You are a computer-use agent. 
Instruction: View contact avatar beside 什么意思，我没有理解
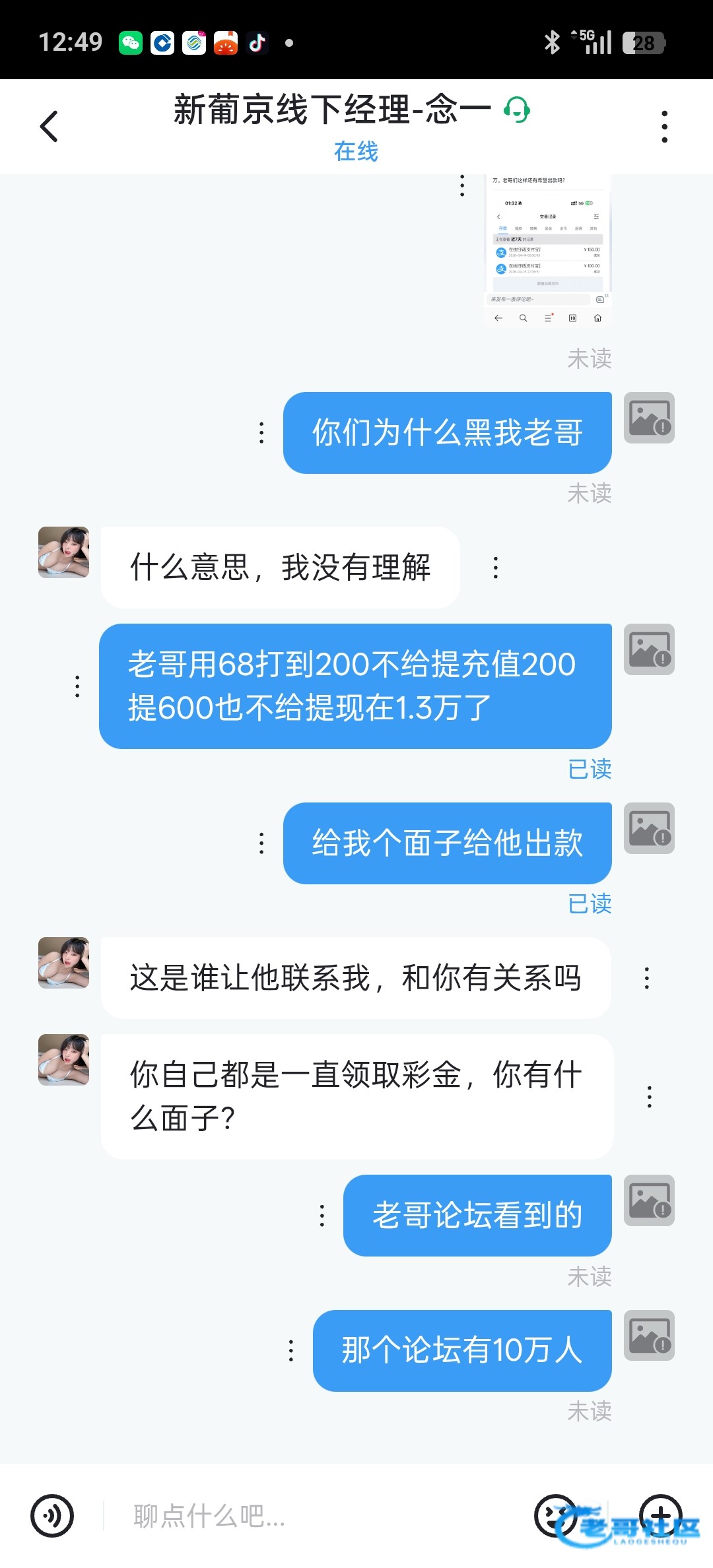click(63, 552)
